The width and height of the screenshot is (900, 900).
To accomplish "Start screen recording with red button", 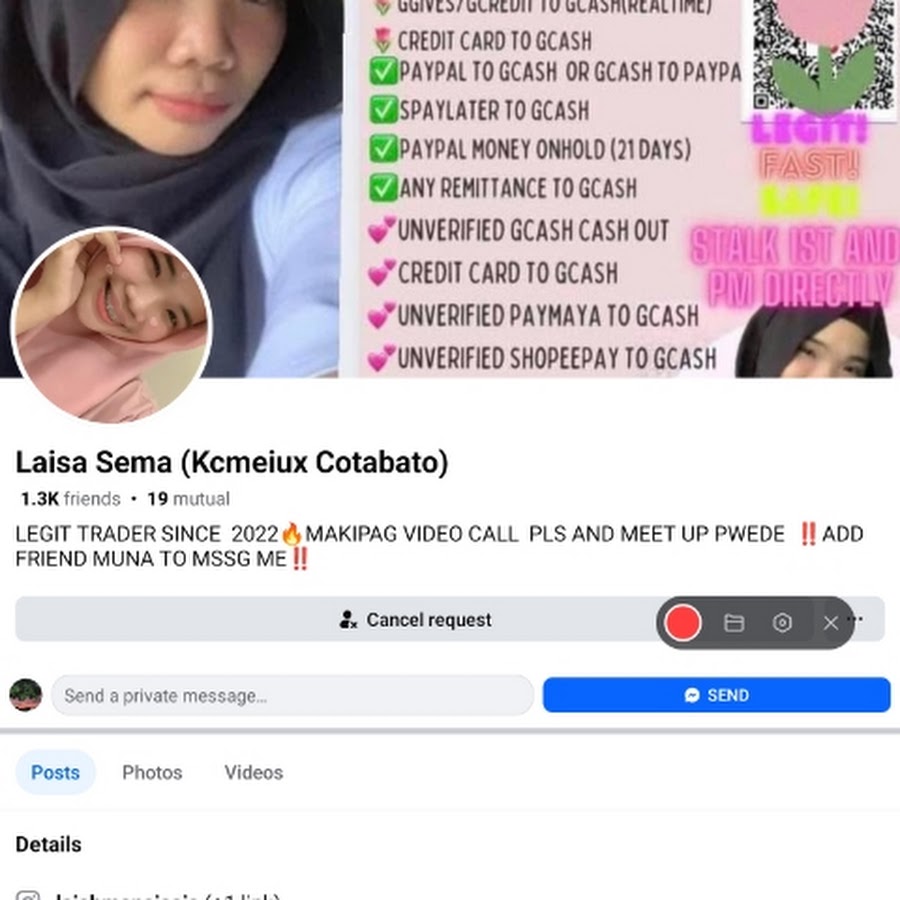I will (683, 623).
